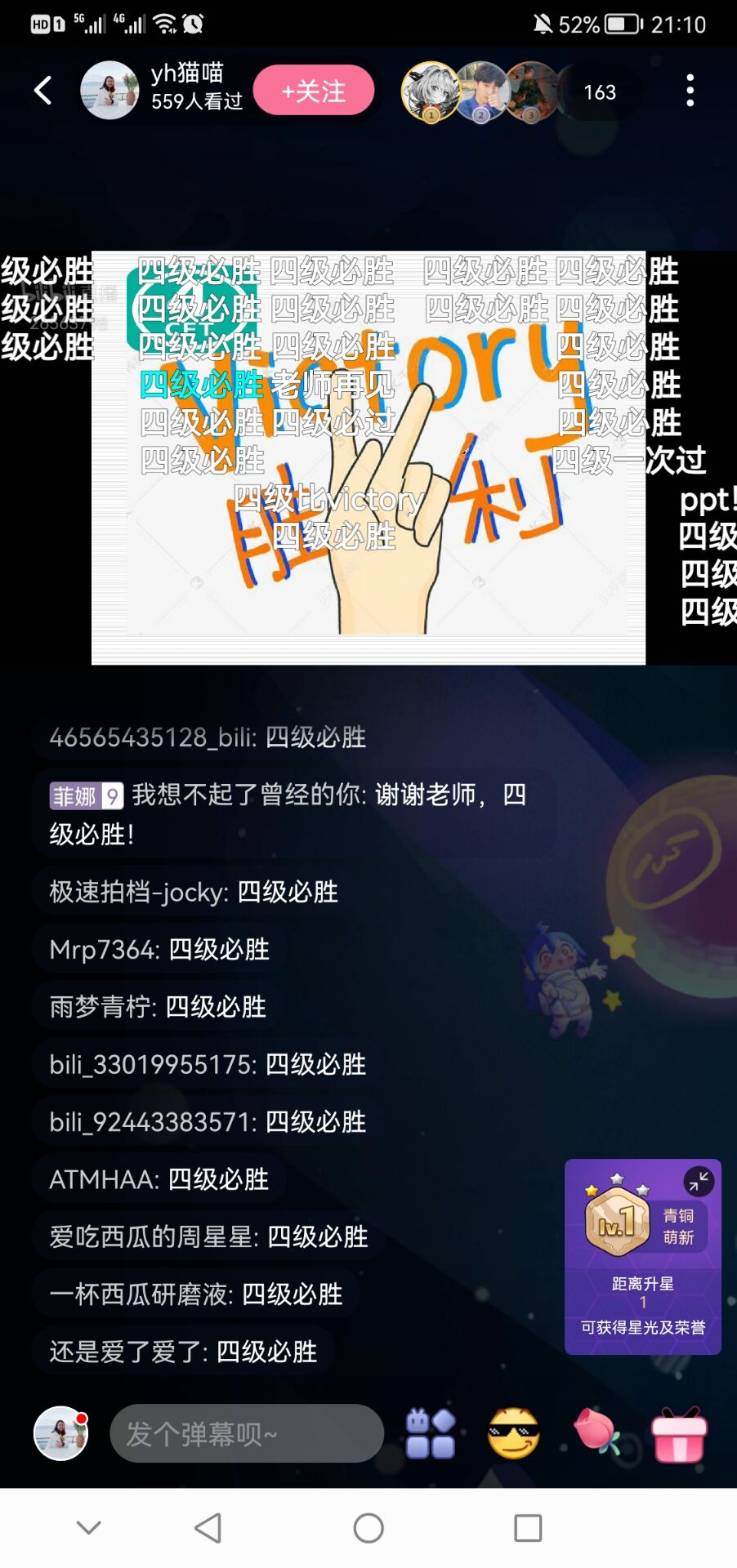Collapse the 青铜萌新 level card
Viewport: 737px width, 1568px height.
[699, 1181]
